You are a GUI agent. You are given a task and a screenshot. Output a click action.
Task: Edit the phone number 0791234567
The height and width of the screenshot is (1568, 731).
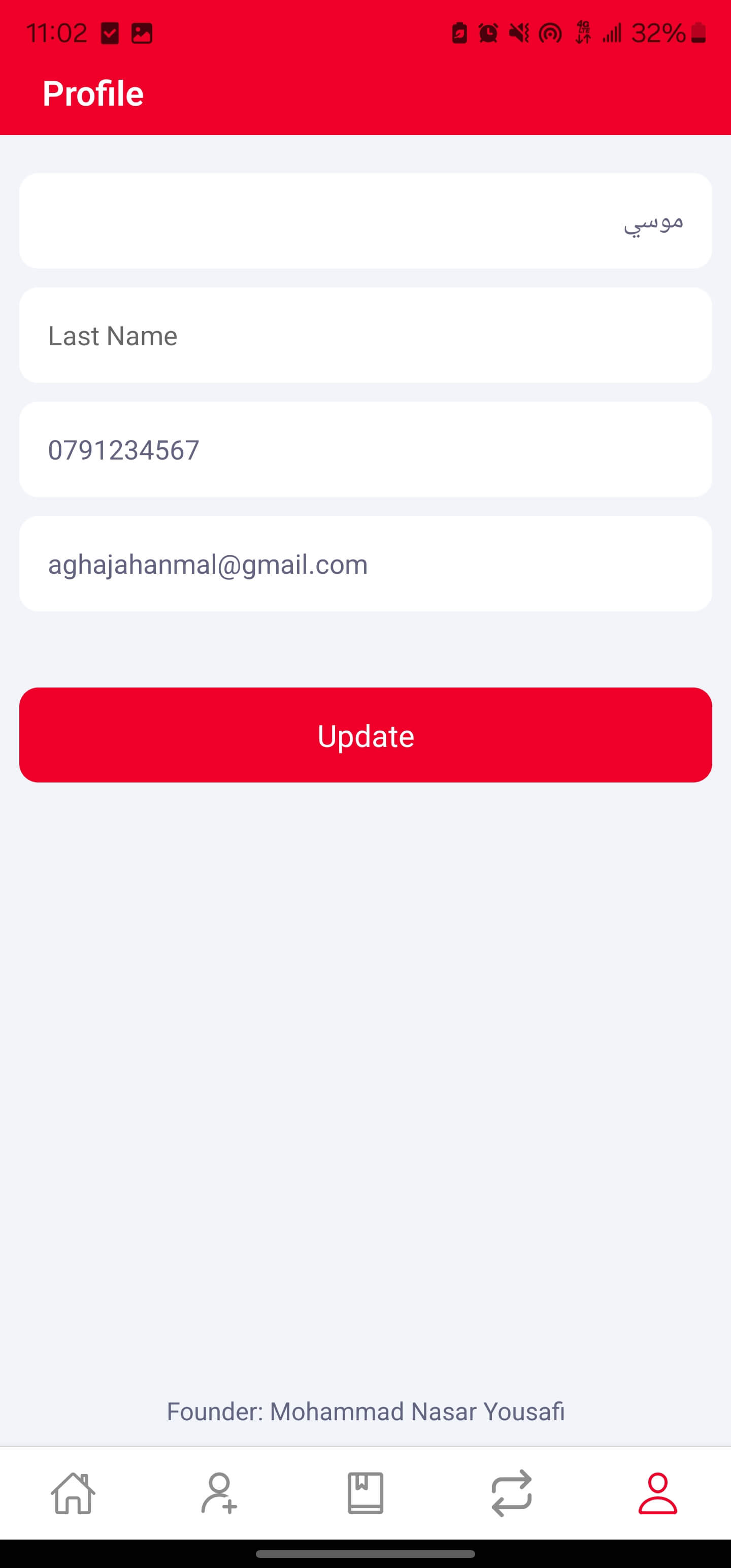tap(365, 450)
